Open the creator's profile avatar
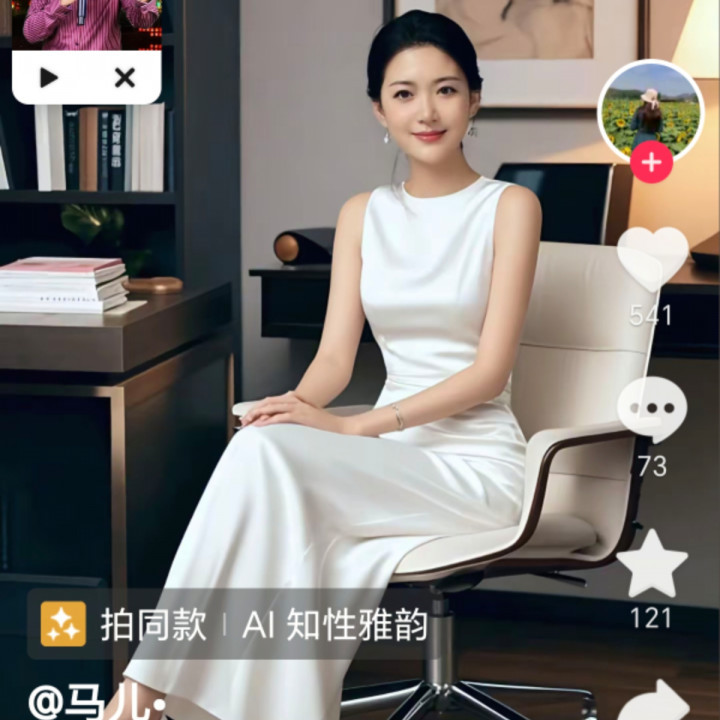Image resolution: width=720 pixels, height=720 pixels. 651,110
